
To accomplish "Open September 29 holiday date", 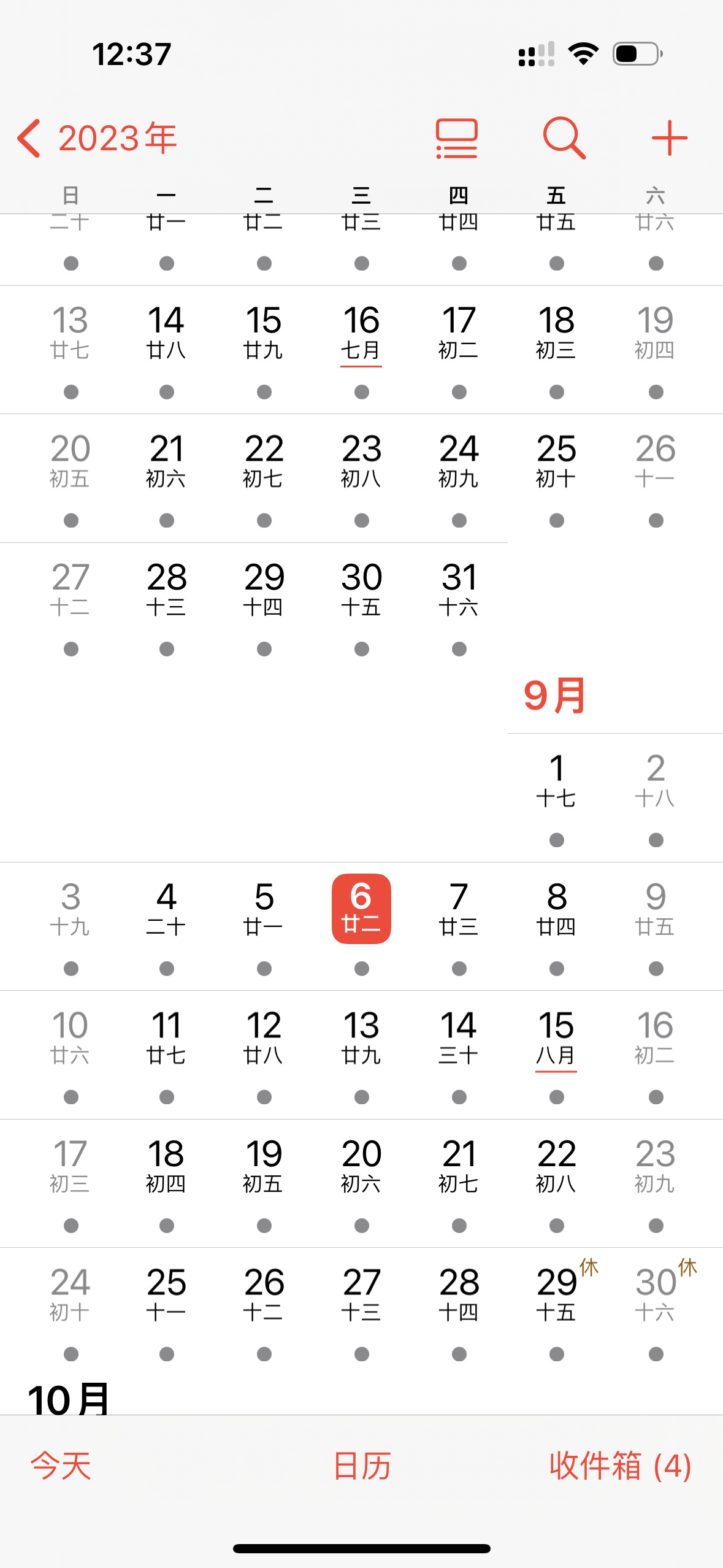I will (x=556, y=1296).
